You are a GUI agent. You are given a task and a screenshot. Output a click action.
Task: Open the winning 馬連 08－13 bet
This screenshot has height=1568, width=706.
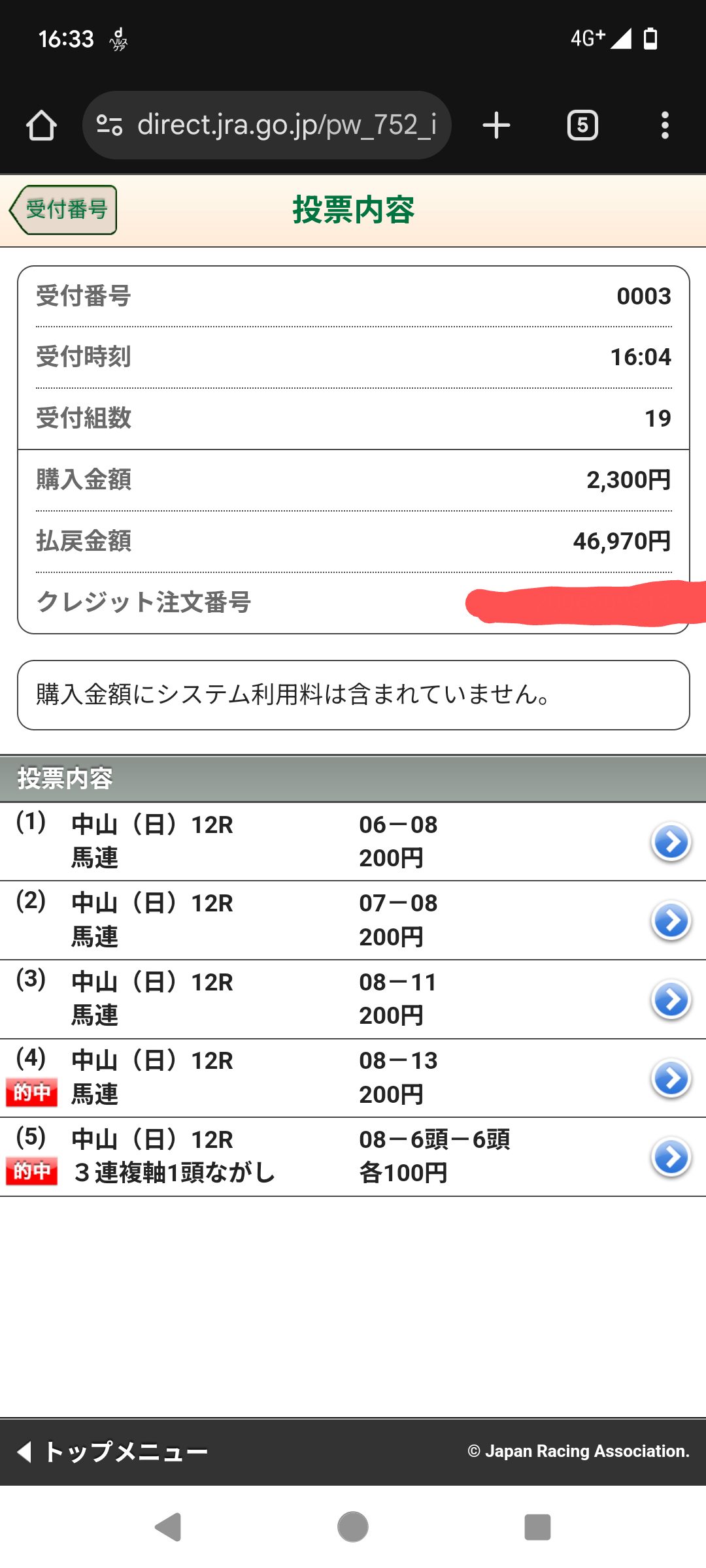[x=671, y=1078]
